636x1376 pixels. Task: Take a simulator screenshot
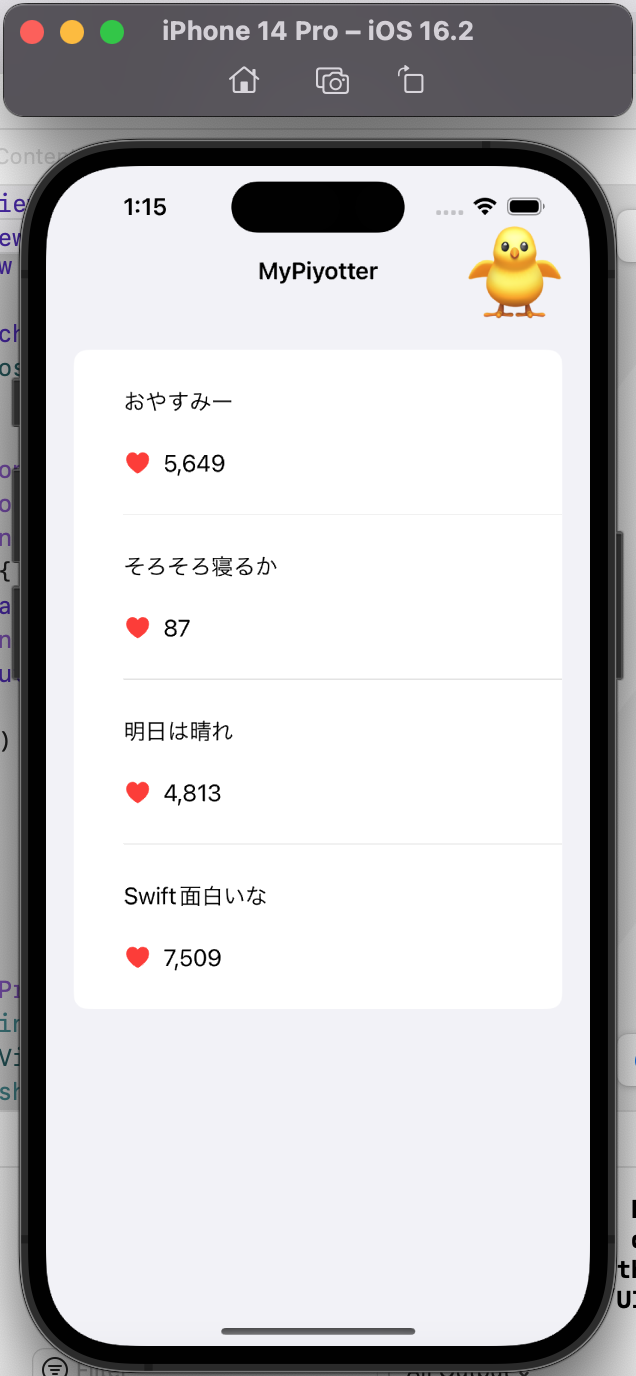pyautogui.click(x=332, y=81)
